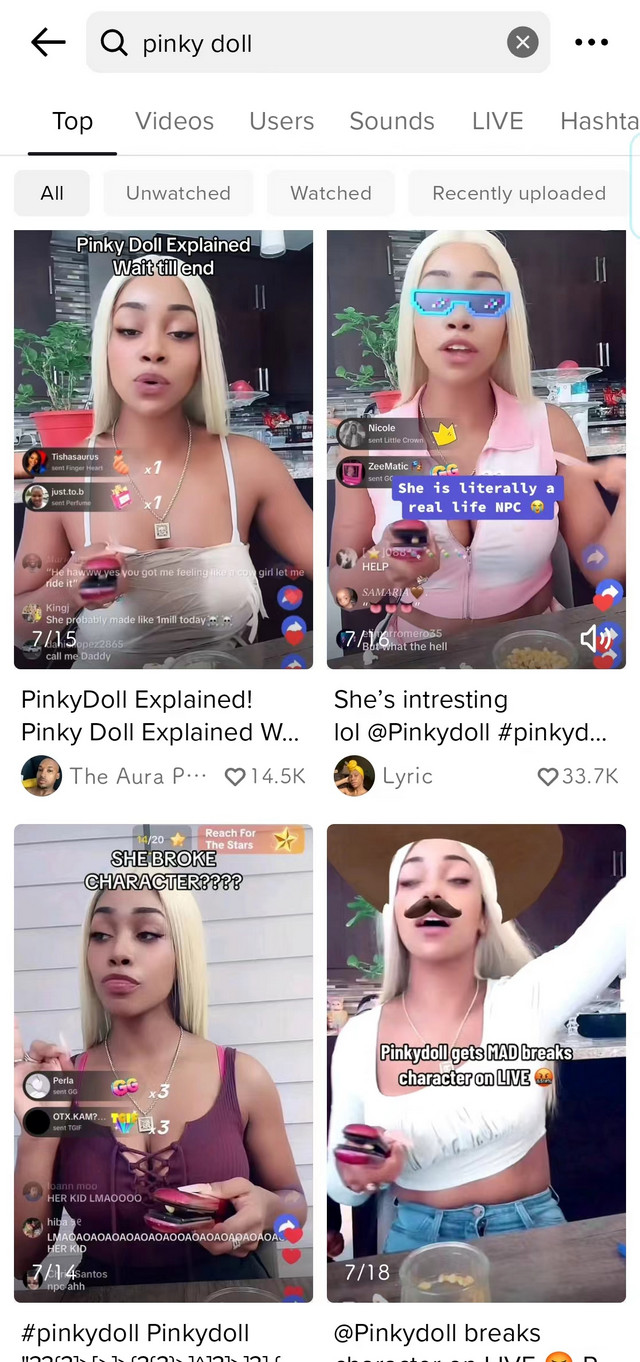This screenshot has height=1362, width=640.
Task: Select the Watched filter chip
Action: pyautogui.click(x=330, y=193)
